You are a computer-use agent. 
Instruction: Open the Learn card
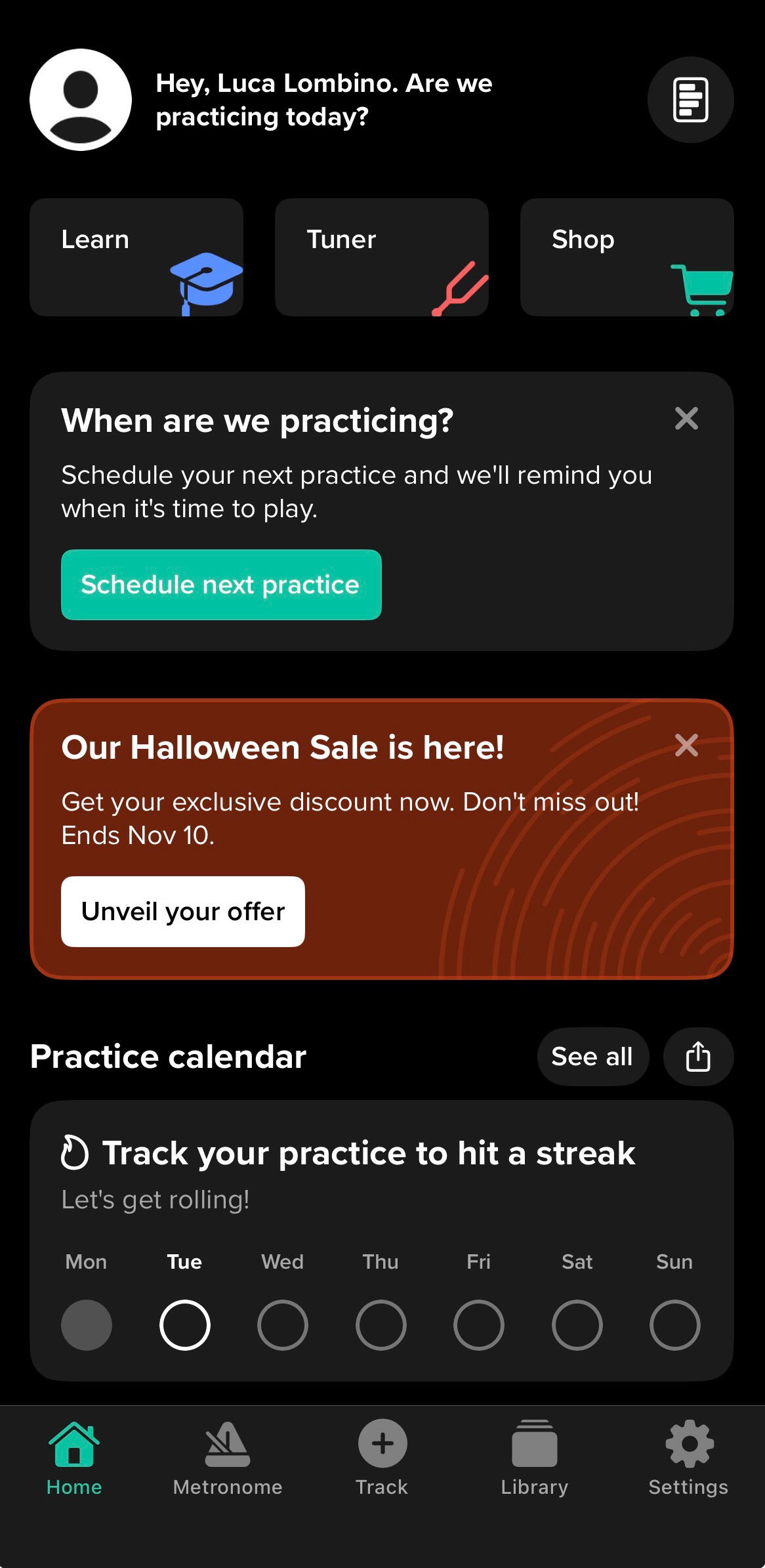pyautogui.click(x=136, y=257)
